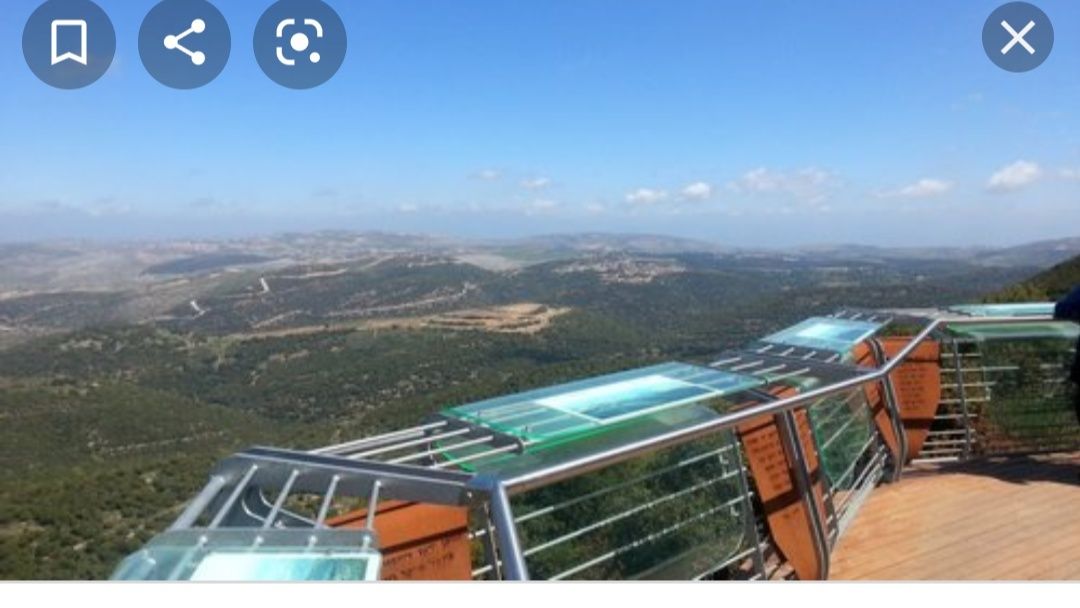Share this photo

[184, 43]
